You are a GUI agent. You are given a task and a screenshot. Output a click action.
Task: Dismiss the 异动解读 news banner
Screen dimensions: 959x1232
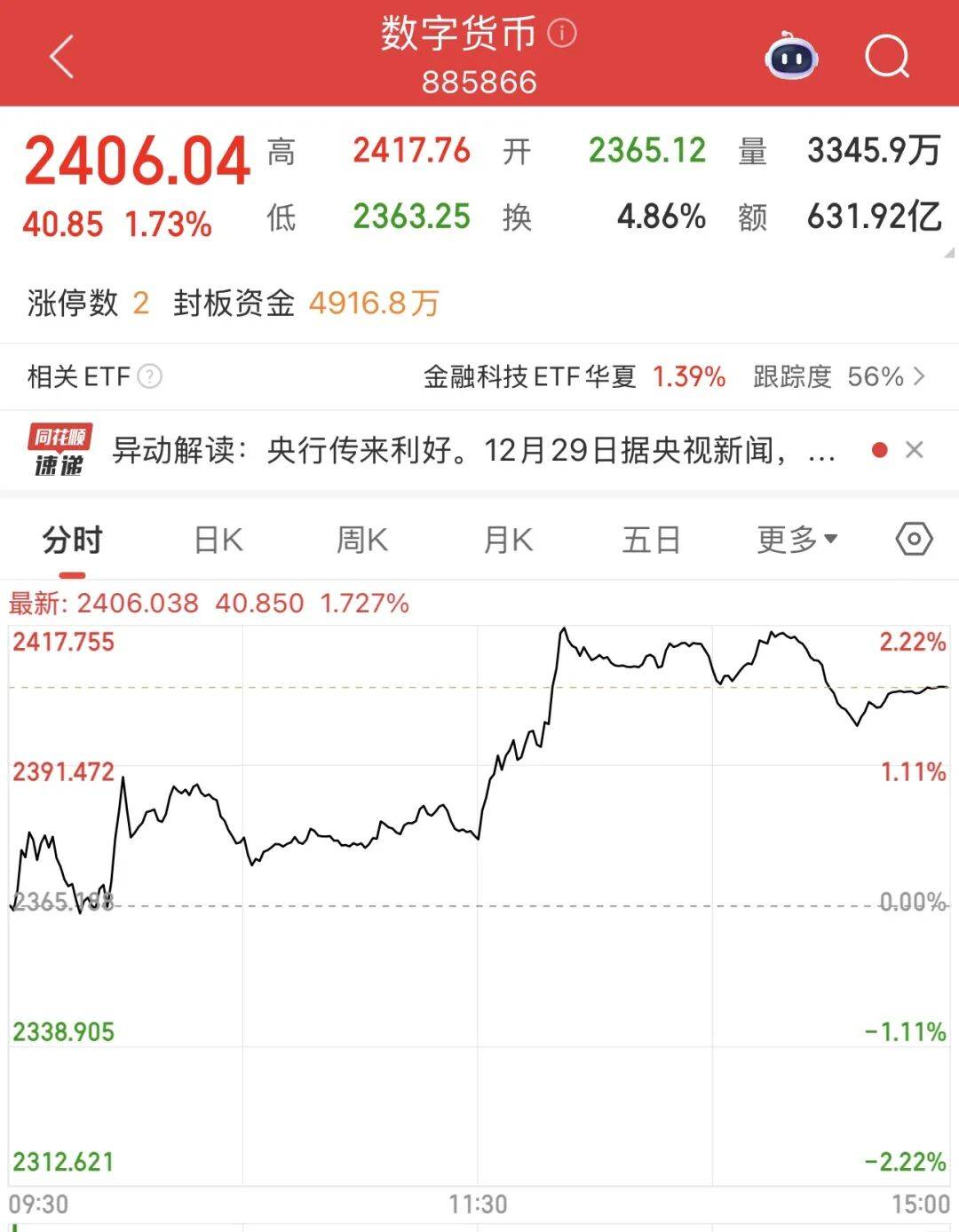pyautogui.click(x=915, y=450)
